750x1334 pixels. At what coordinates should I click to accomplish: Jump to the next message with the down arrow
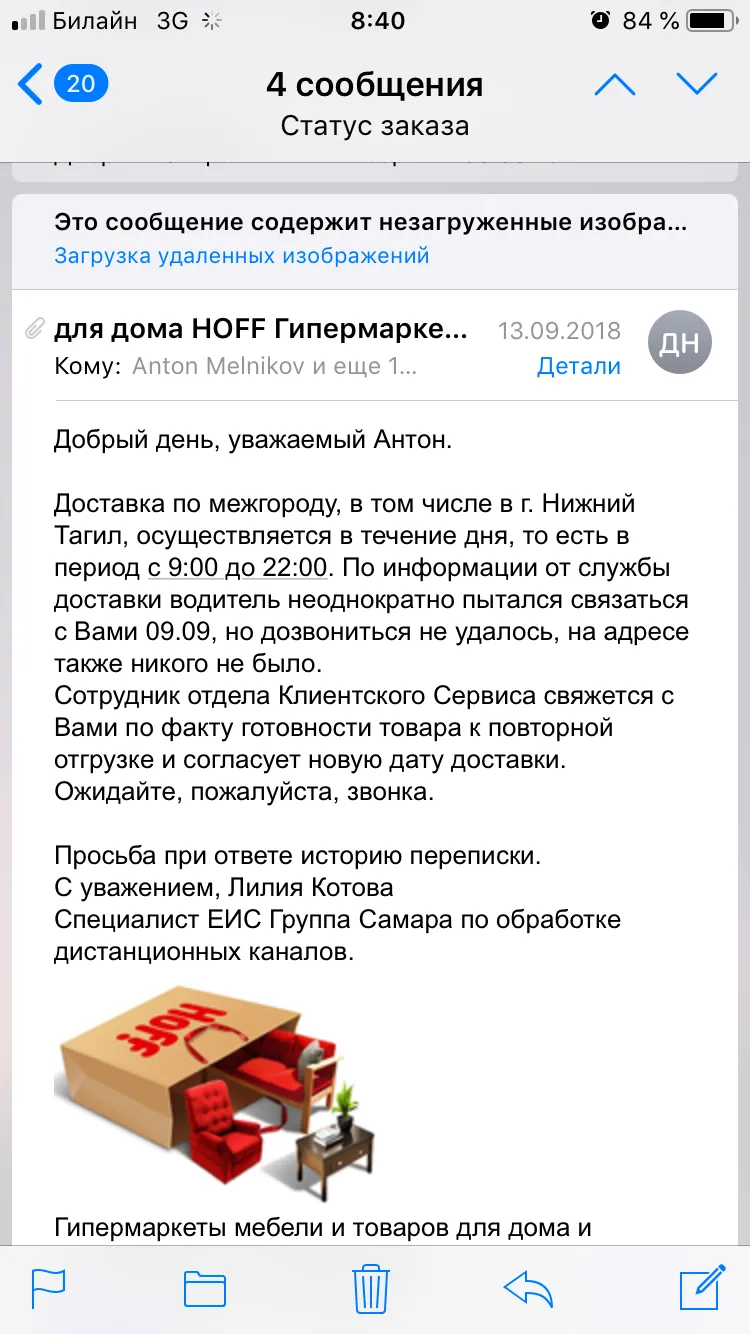coord(697,85)
